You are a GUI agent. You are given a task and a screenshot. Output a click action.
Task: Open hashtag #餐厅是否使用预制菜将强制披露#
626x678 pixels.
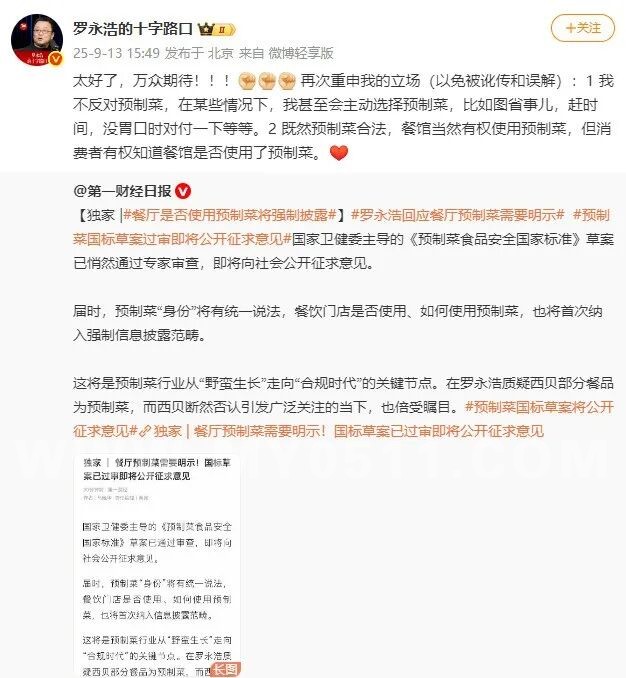pyautogui.click(x=230, y=215)
